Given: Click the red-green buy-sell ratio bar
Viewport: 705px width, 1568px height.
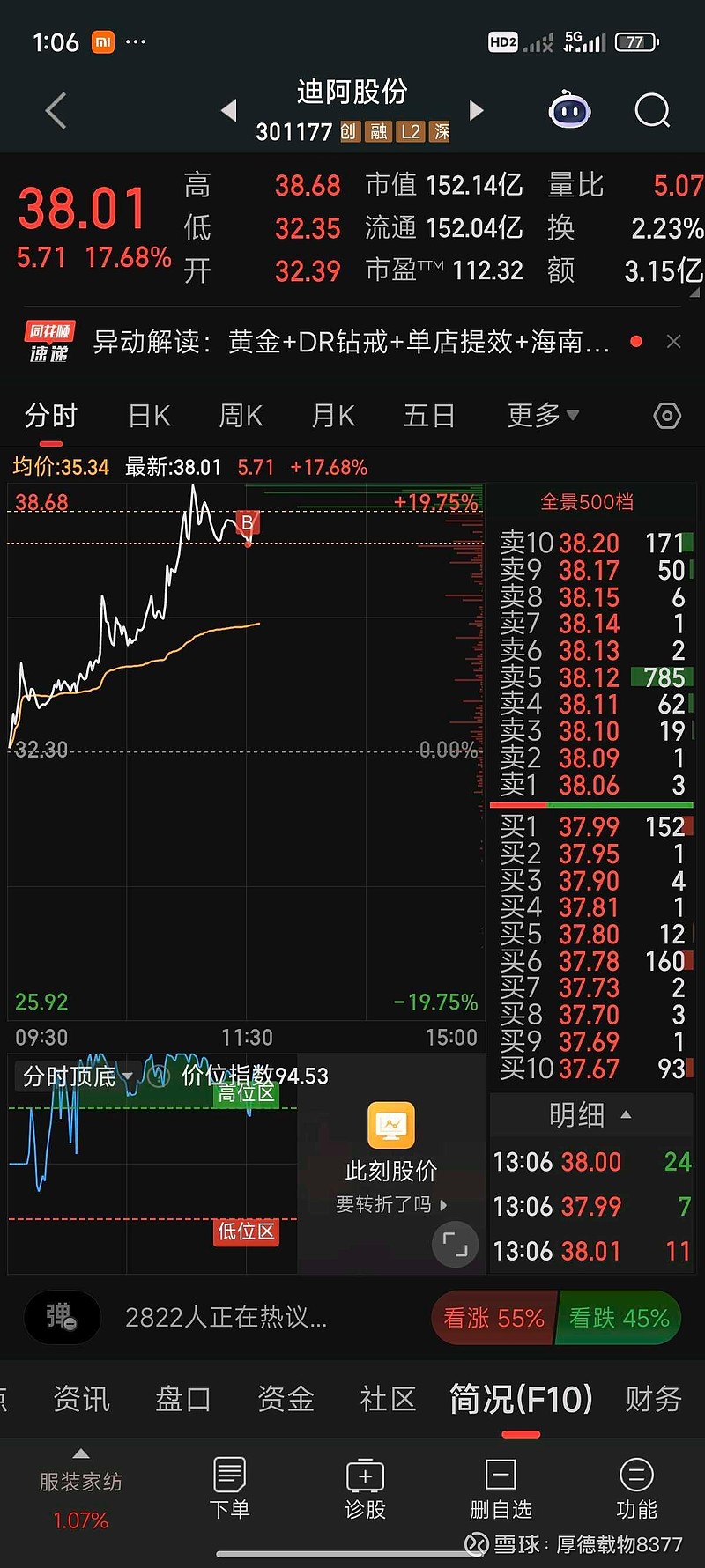Looking at the screenshot, I should [591, 804].
